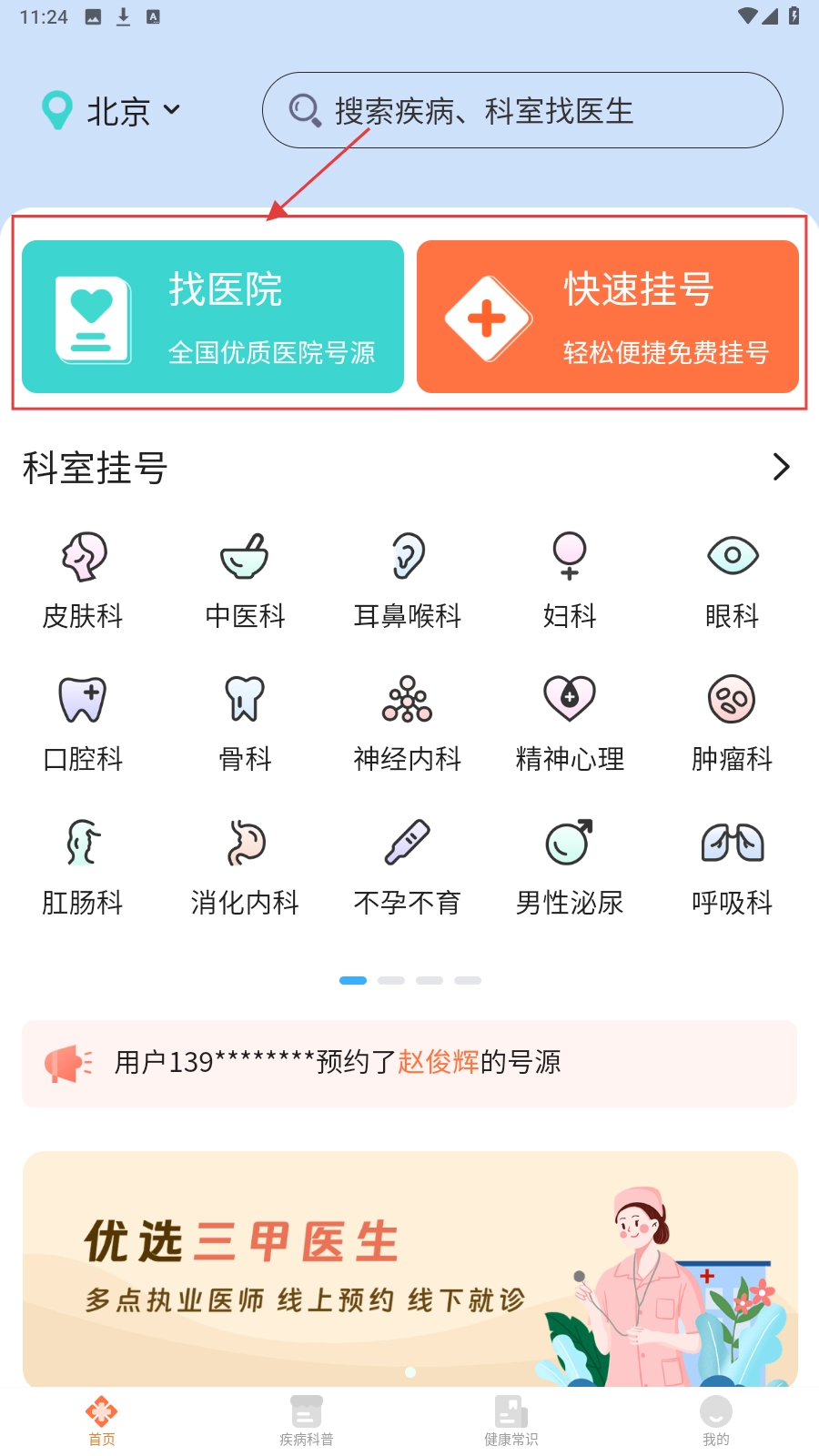This screenshot has width=819, height=1456.
Task: Expand the 科室挂号 section arrow
Action: coord(780,467)
